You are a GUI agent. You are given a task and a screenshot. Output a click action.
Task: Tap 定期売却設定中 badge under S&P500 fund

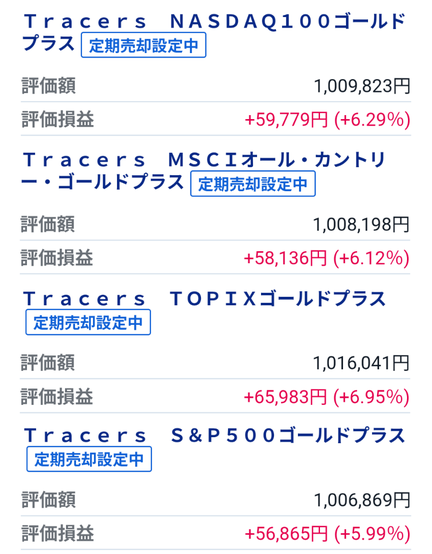point(89,459)
